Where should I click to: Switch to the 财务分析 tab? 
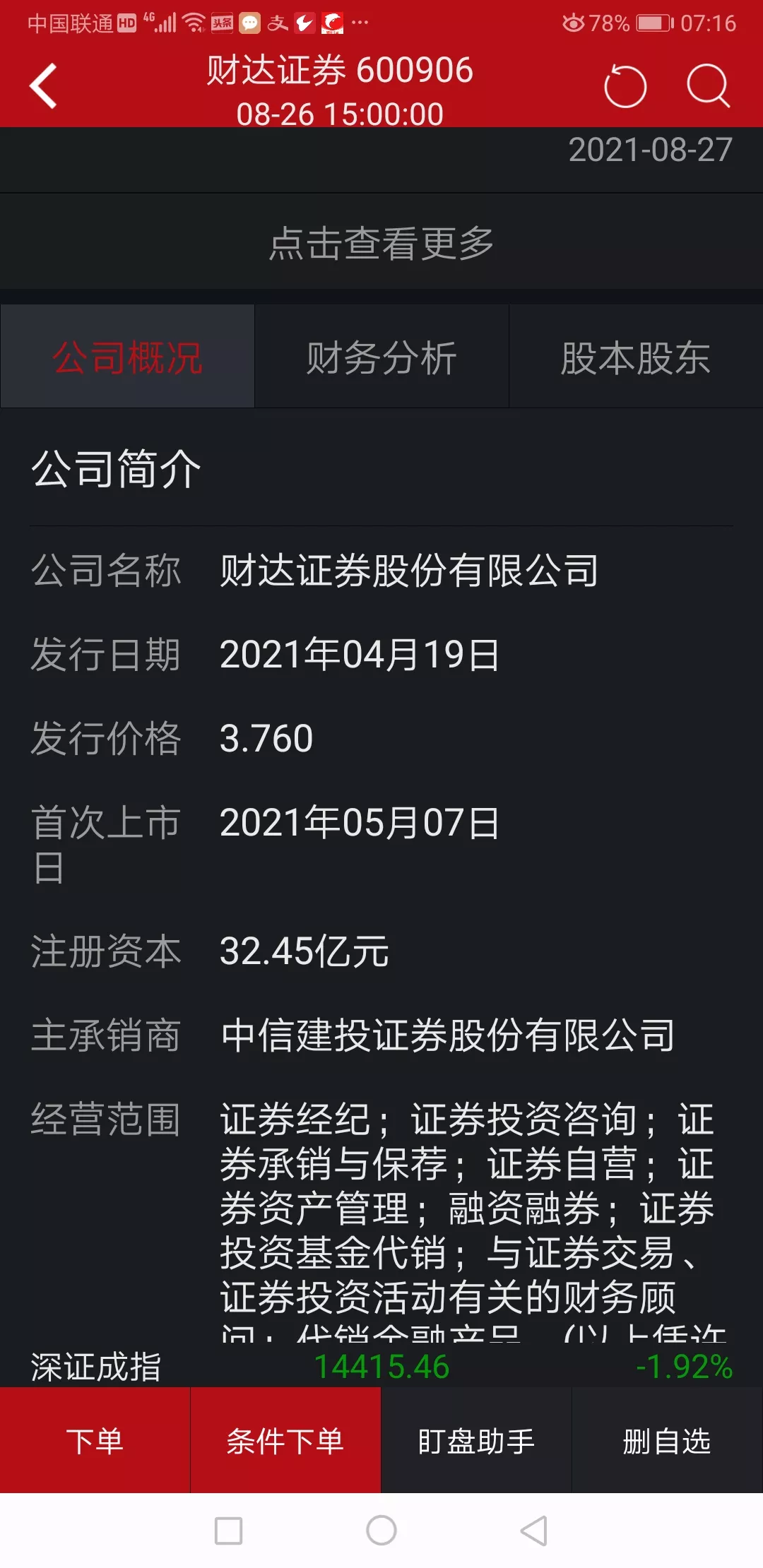click(x=381, y=357)
